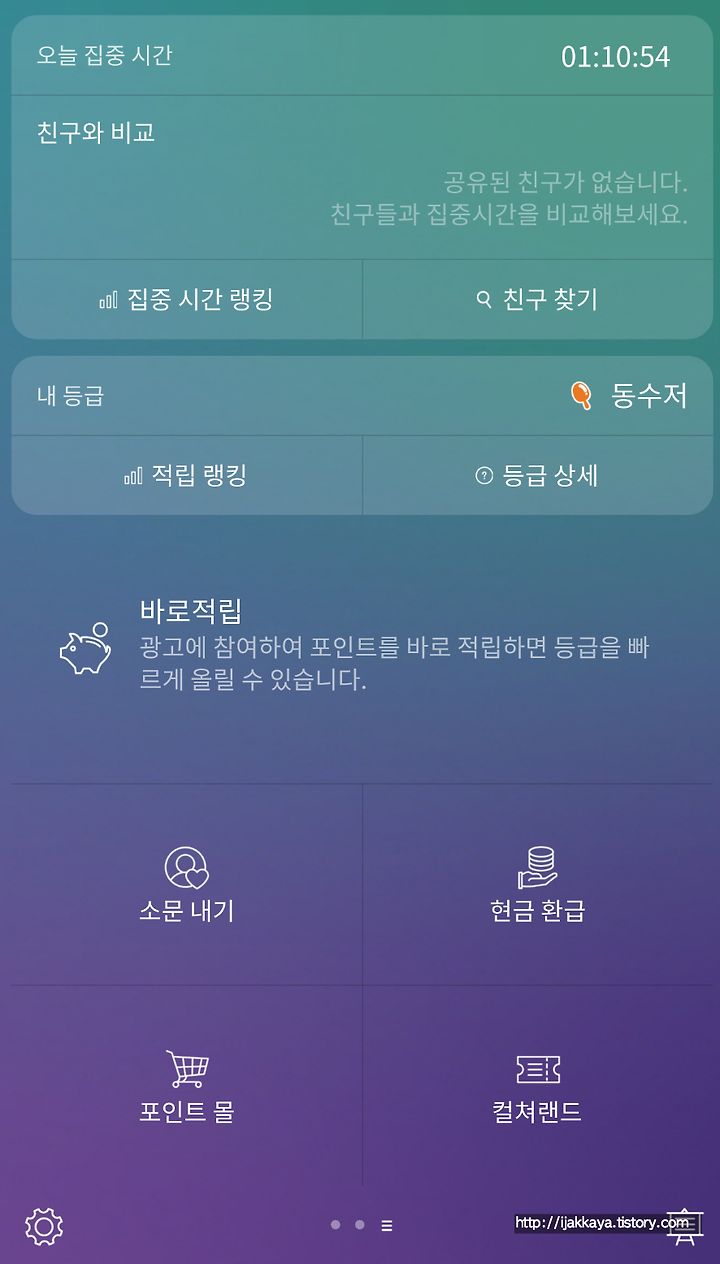This screenshot has height=1264, width=720.
Task: Select 소문 내기 tile
Action: tap(187, 885)
